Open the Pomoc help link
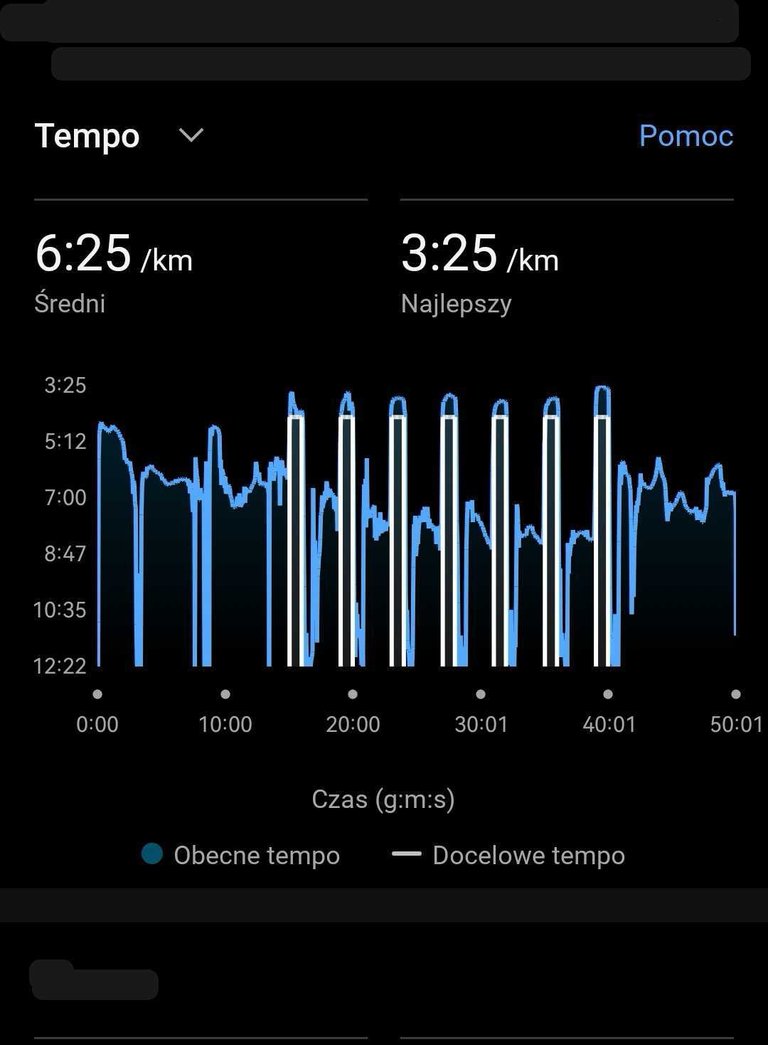The image size is (768, 1045). [686, 136]
